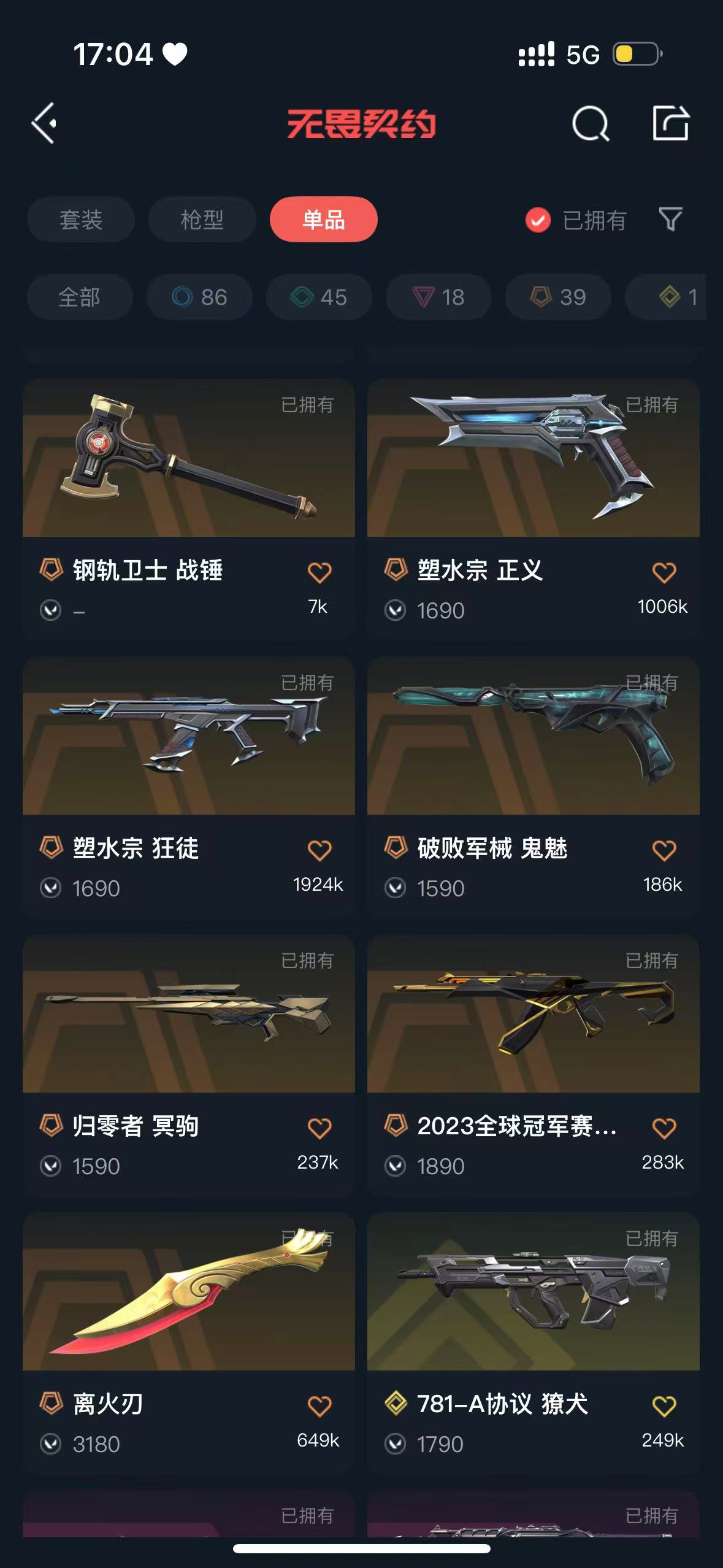Open the 归零者 冥驹 skin card
Image resolution: width=723 pixels, height=1568 pixels.
click(189, 1066)
